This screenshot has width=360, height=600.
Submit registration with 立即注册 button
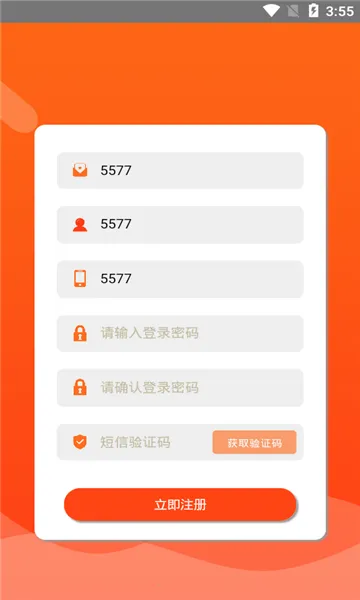click(180, 504)
